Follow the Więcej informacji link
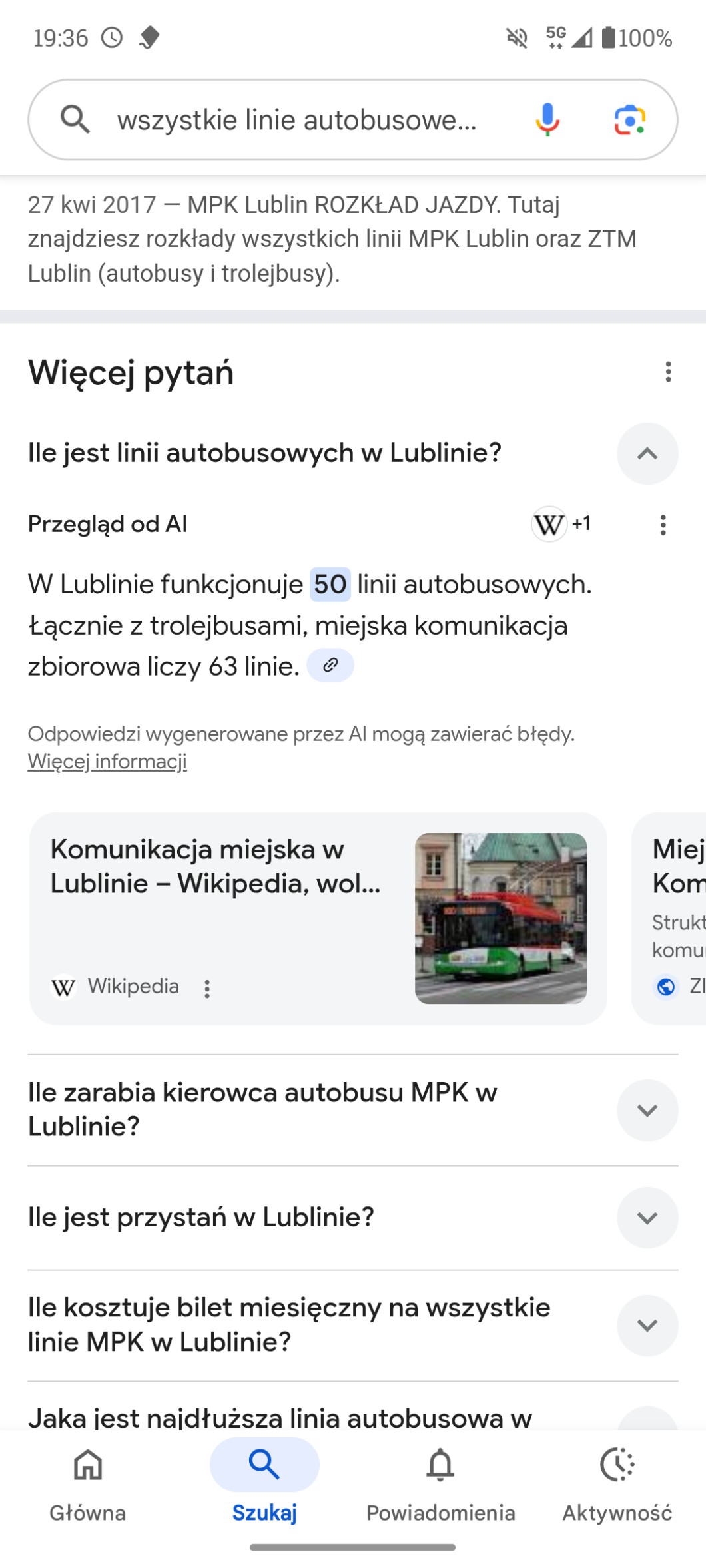 coord(107,761)
